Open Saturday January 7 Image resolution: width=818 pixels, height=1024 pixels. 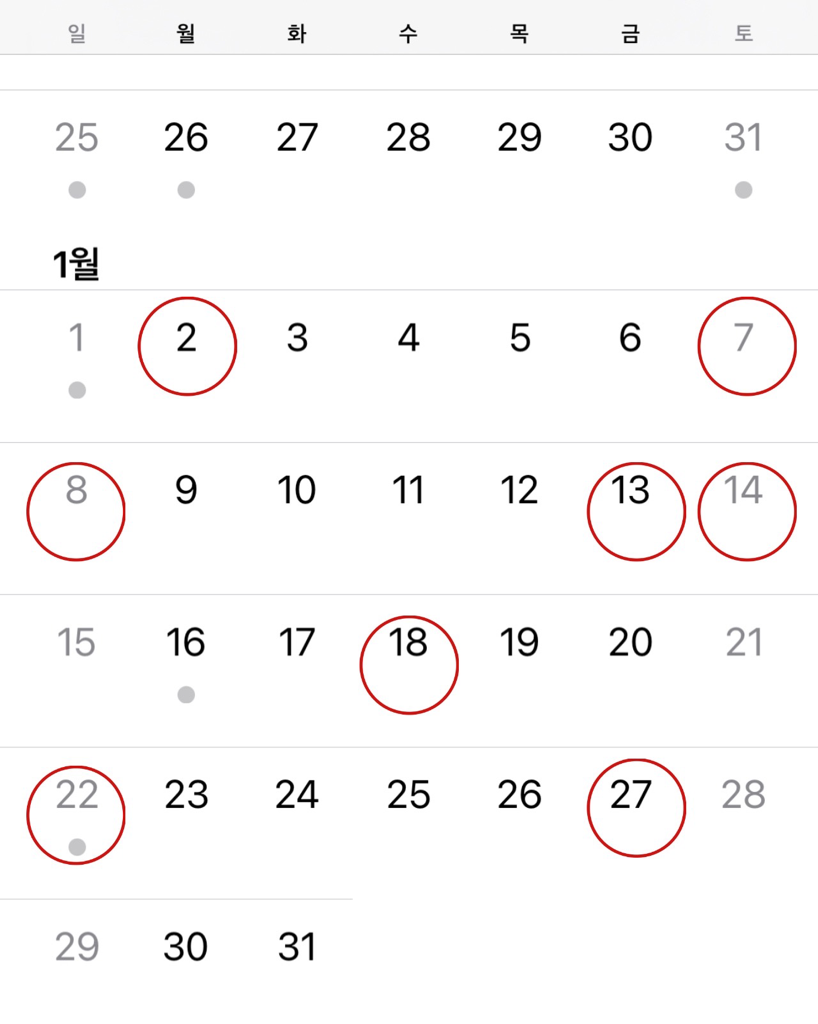pos(743,340)
